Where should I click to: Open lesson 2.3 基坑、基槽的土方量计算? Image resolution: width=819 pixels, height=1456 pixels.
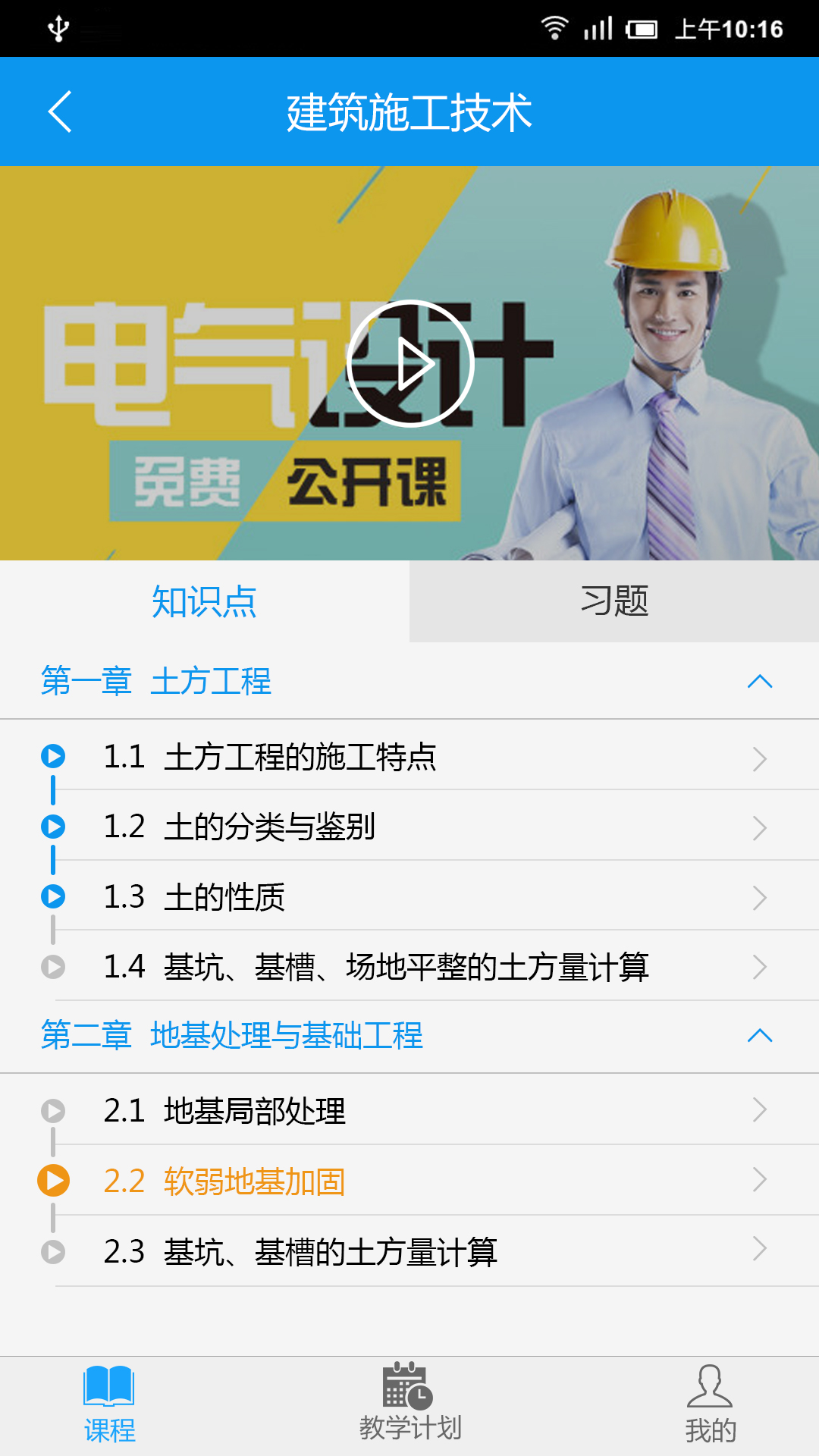click(x=409, y=1251)
